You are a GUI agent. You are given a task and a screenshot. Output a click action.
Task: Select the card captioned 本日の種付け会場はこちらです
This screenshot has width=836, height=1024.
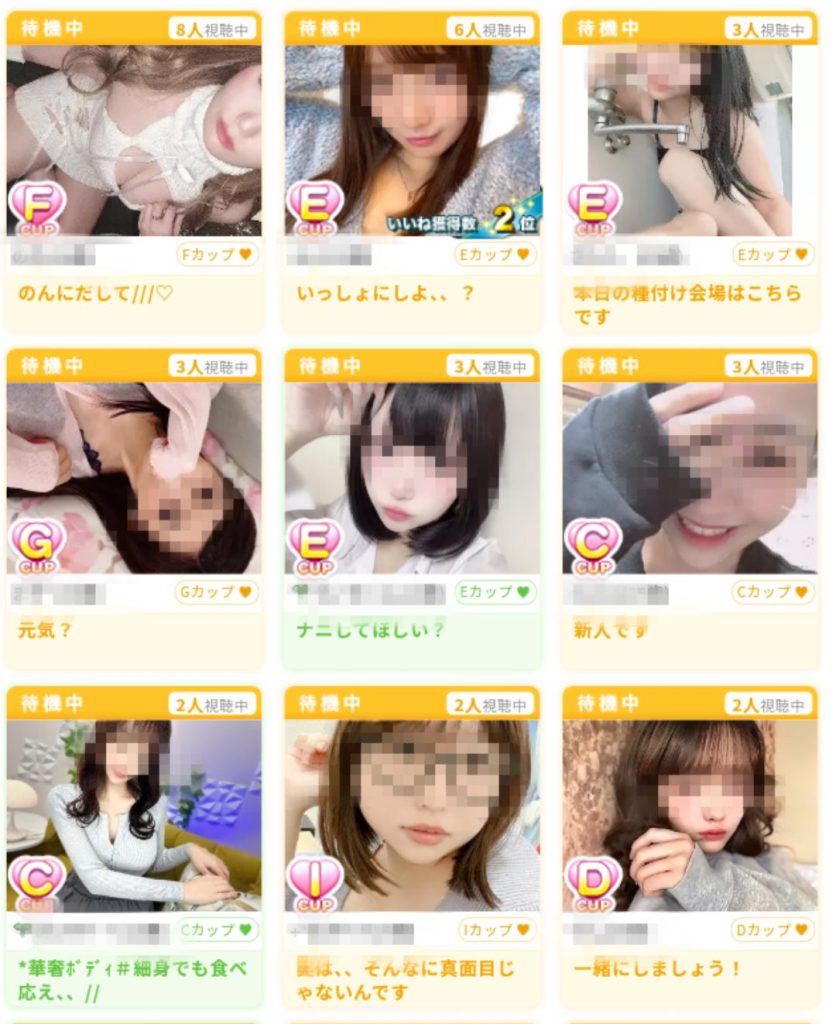click(690, 140)
